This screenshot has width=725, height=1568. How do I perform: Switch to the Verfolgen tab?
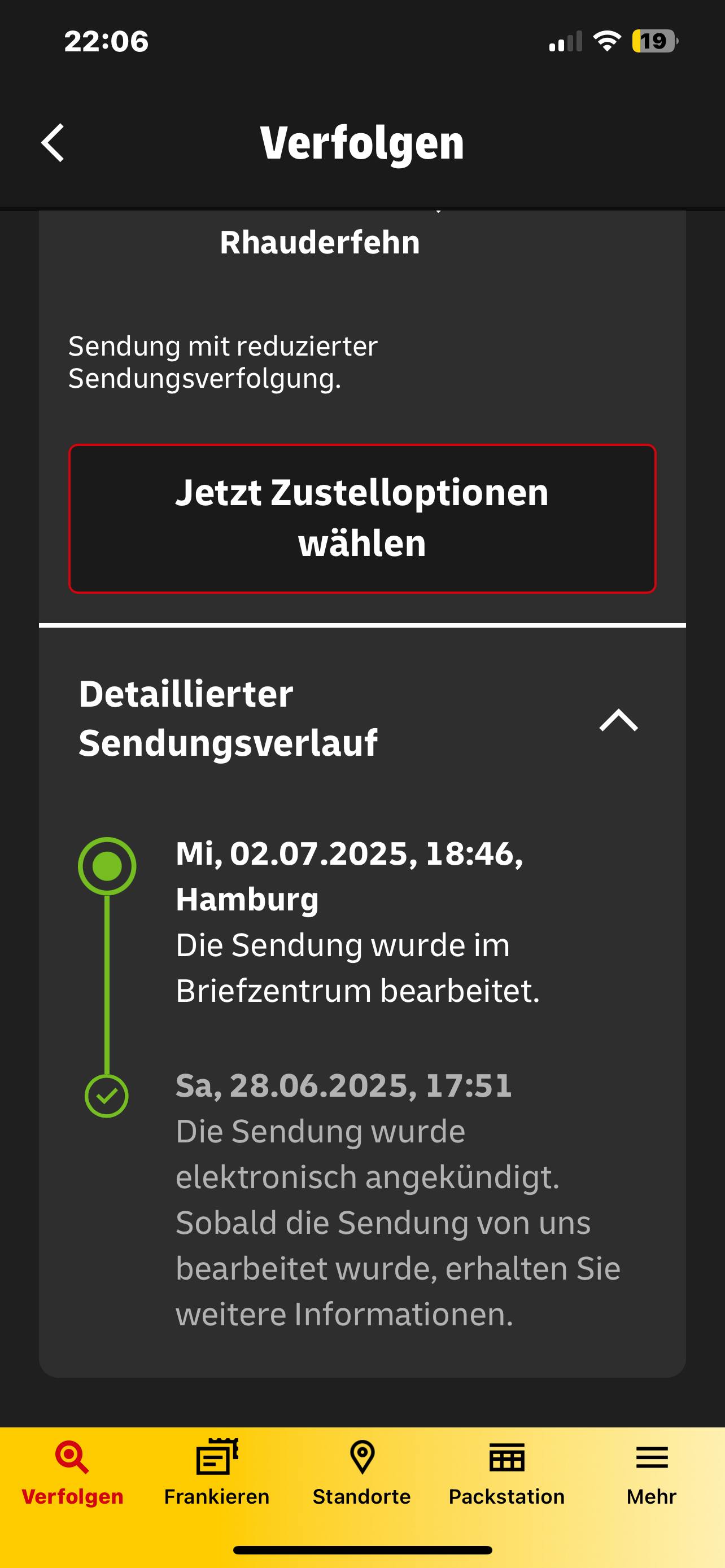(72, 1473)
